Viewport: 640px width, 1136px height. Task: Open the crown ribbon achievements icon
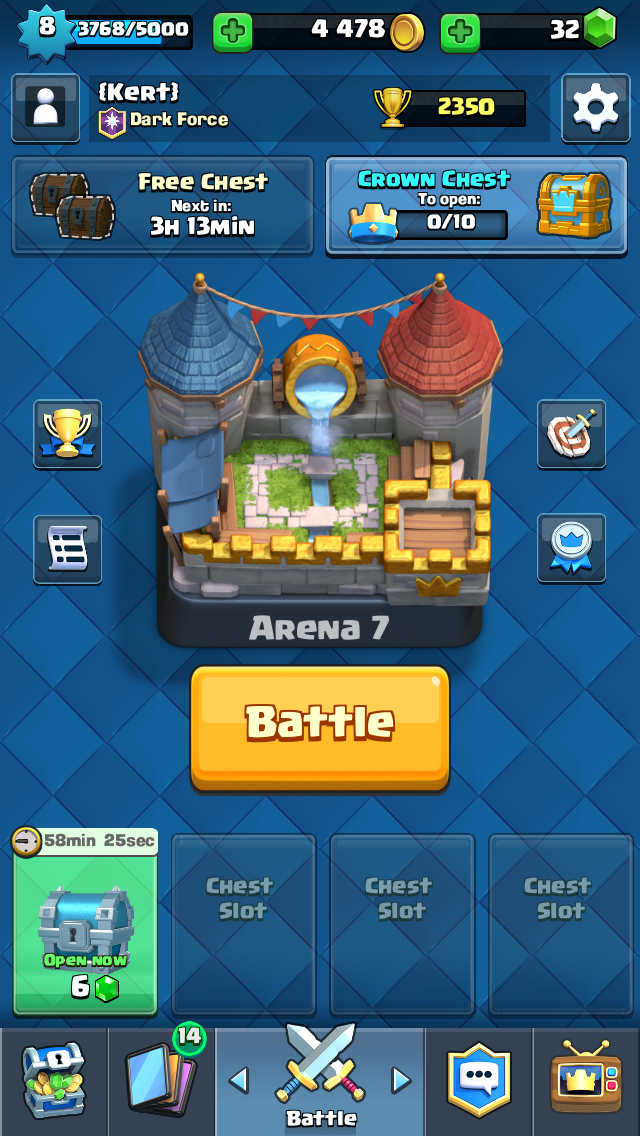(x=571, y=548)
